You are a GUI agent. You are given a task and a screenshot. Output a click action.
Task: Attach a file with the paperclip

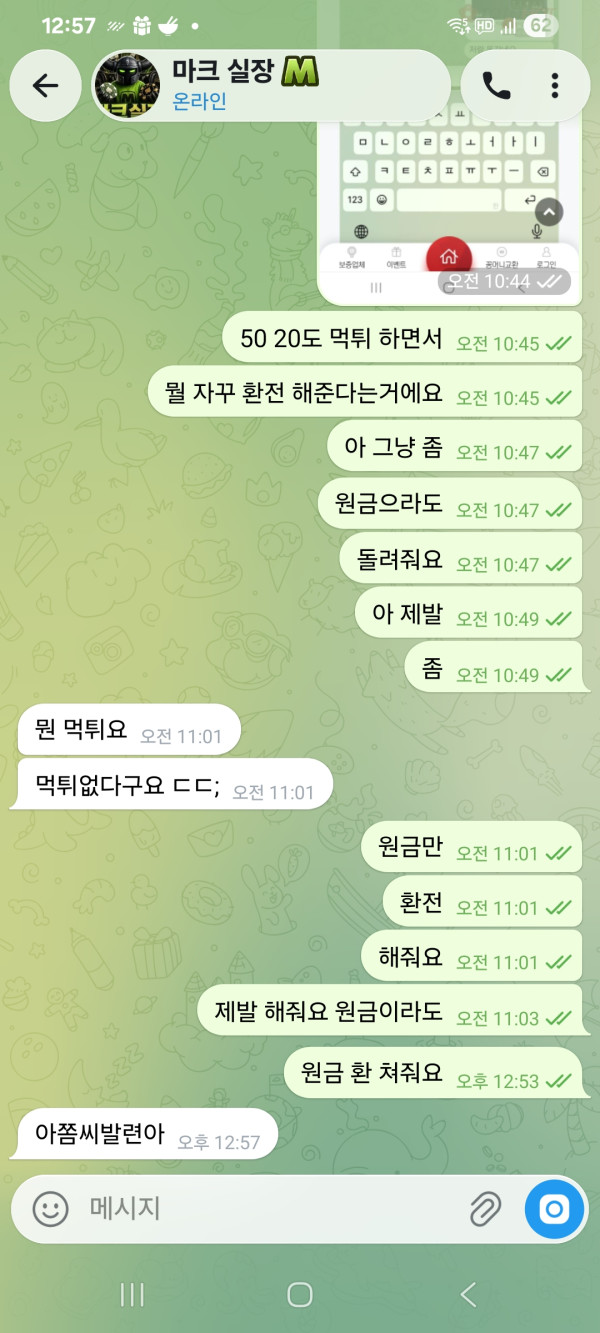(x=486, y=1209)
